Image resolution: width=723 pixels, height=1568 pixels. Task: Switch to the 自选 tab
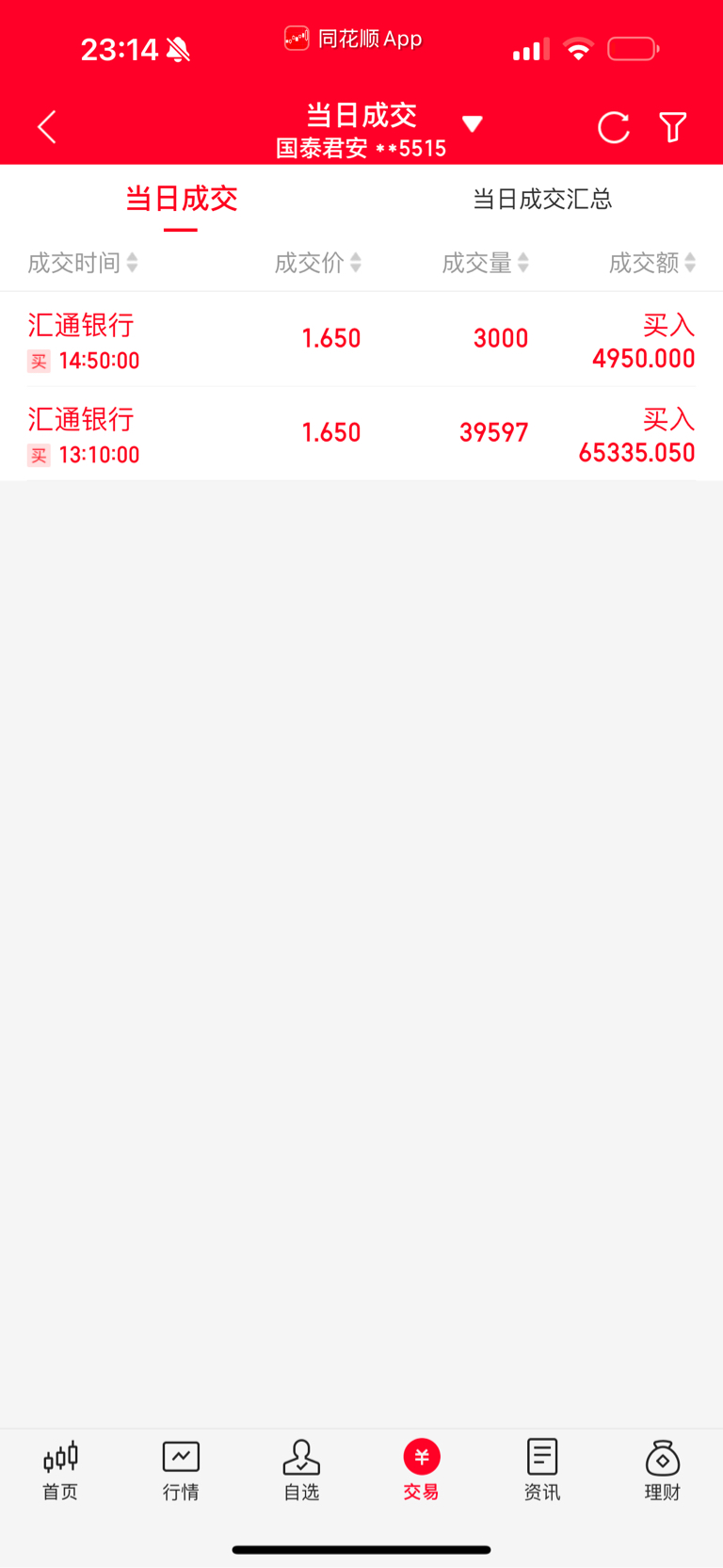(x=301, y=1470)
